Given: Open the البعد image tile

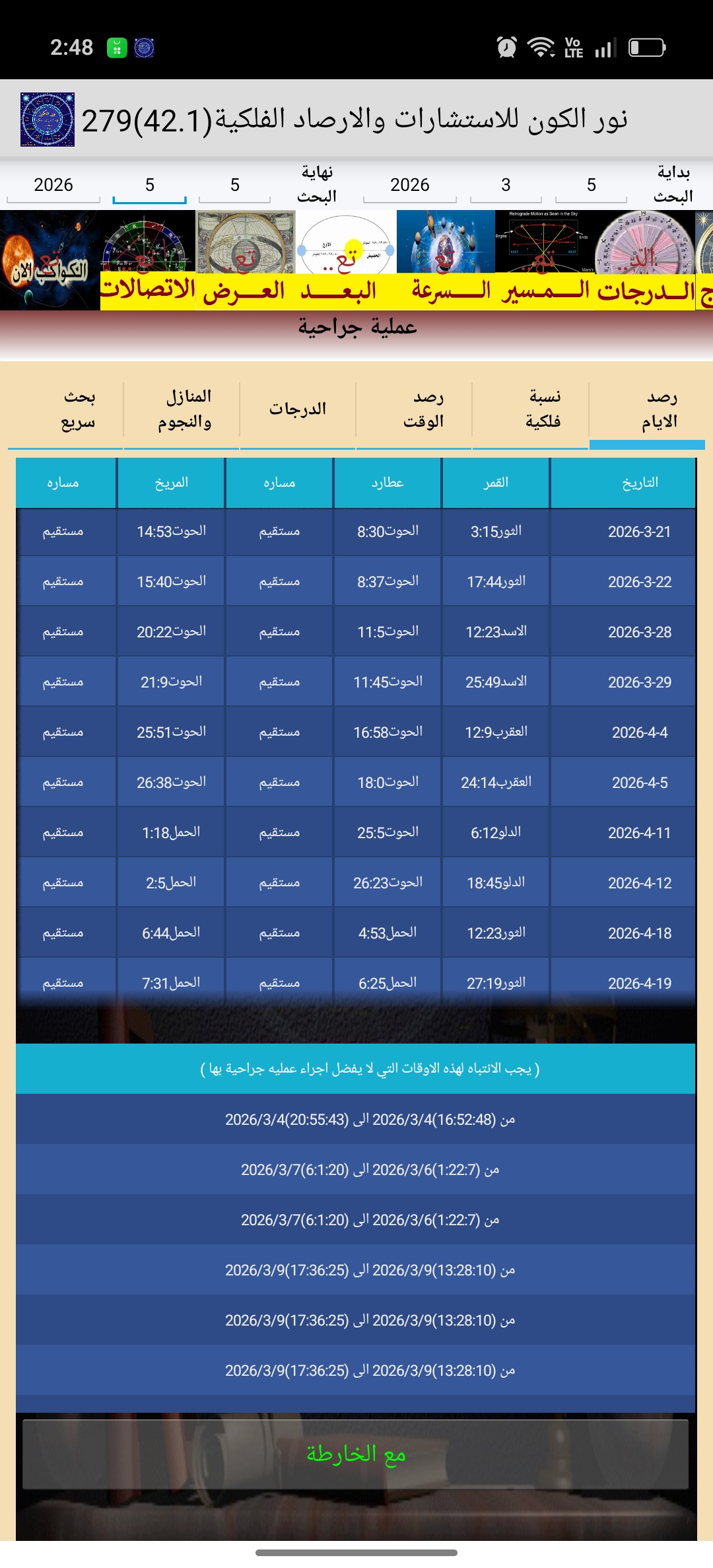Looking at the screenshot, I should (345, 260).
